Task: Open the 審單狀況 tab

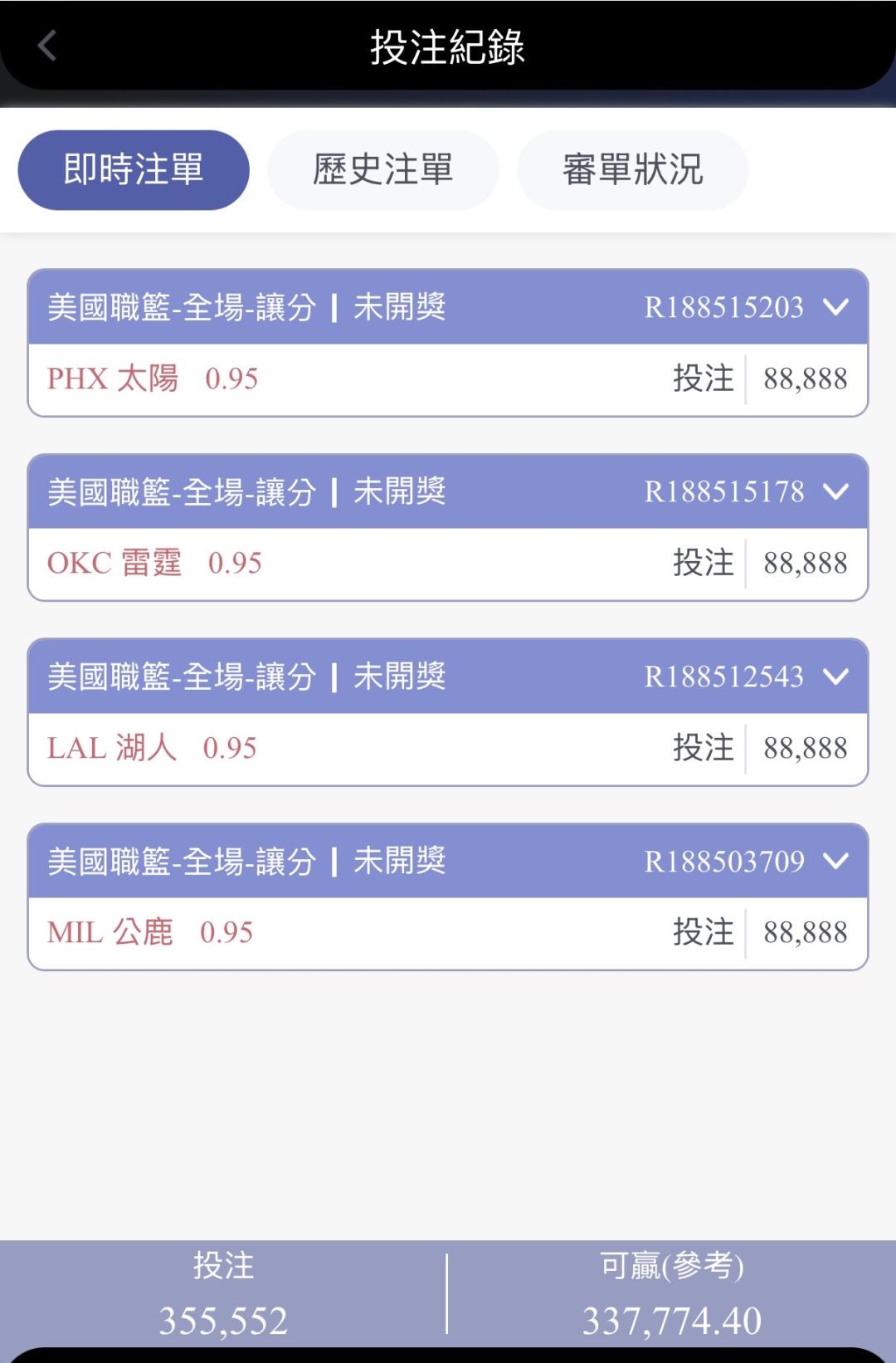Action: tap(632, 170)
